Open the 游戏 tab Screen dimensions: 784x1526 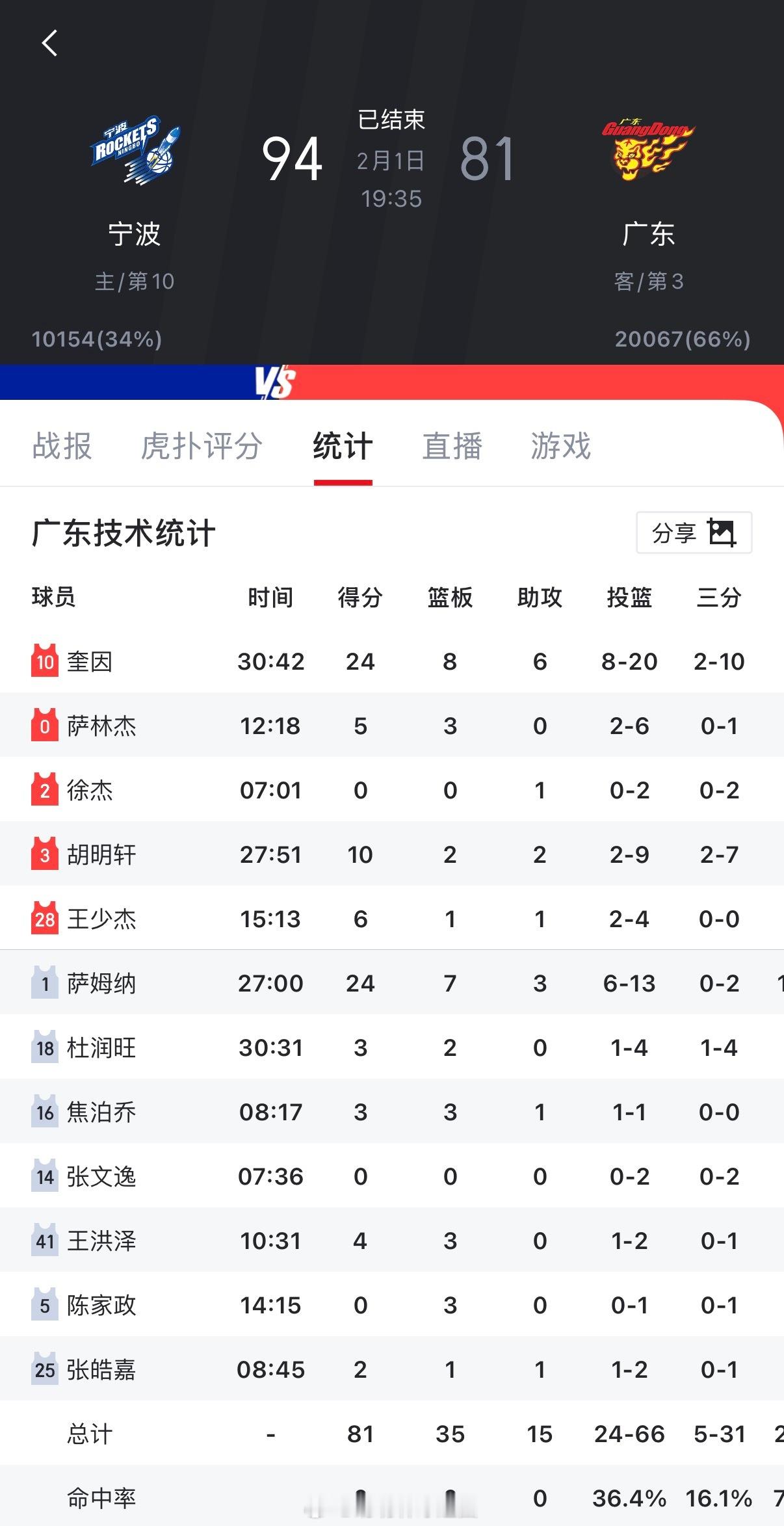560,446
